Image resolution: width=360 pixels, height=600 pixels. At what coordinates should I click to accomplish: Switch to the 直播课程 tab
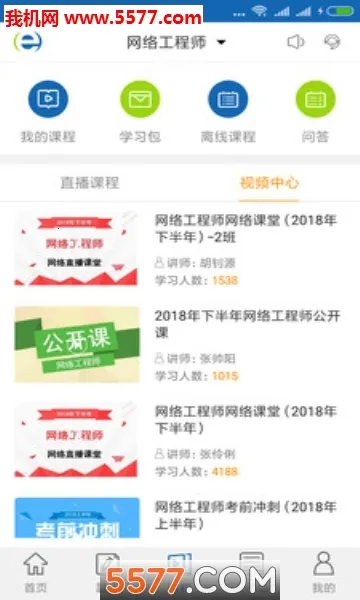(x=90, y=183)
